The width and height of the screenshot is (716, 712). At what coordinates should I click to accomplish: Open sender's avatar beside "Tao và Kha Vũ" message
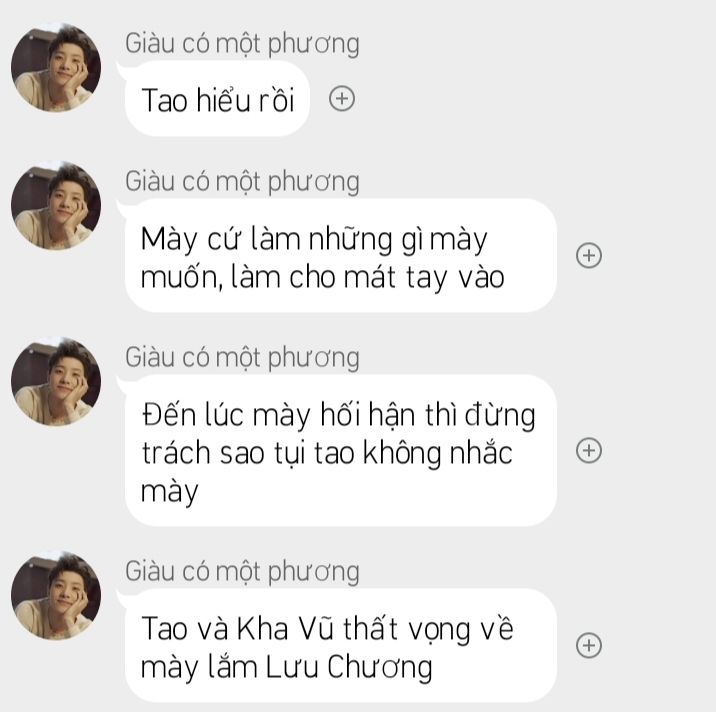coord(56,596)
